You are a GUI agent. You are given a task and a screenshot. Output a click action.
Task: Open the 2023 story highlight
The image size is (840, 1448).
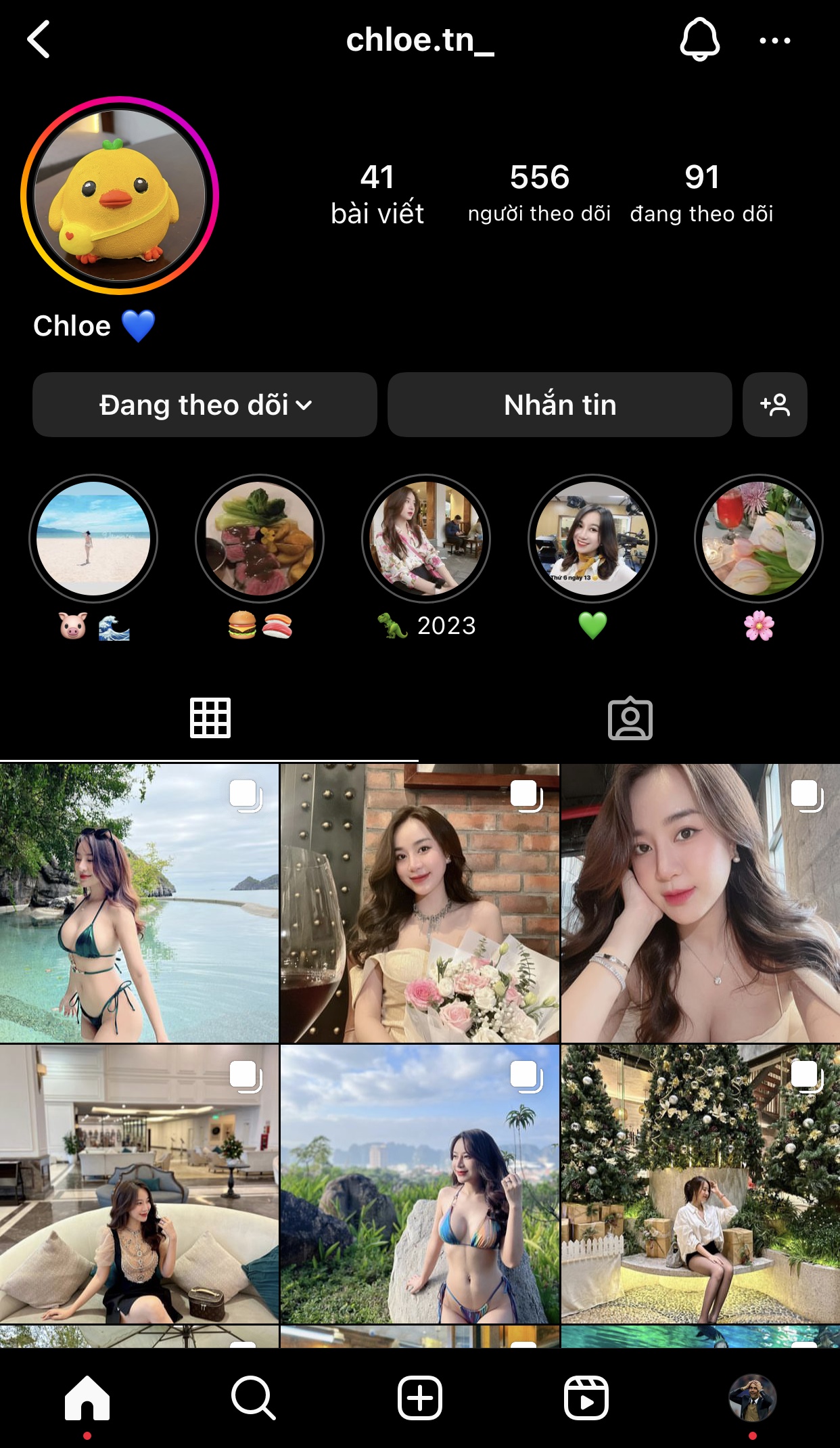click(x=426, y=539)
